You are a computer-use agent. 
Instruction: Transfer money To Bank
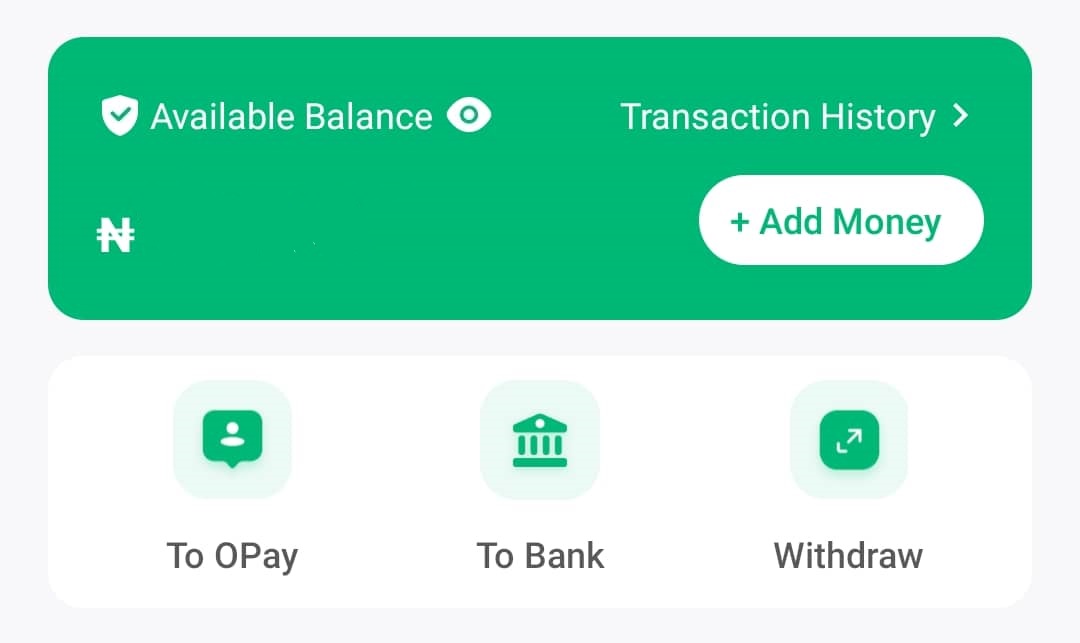(x=540, y=441)
